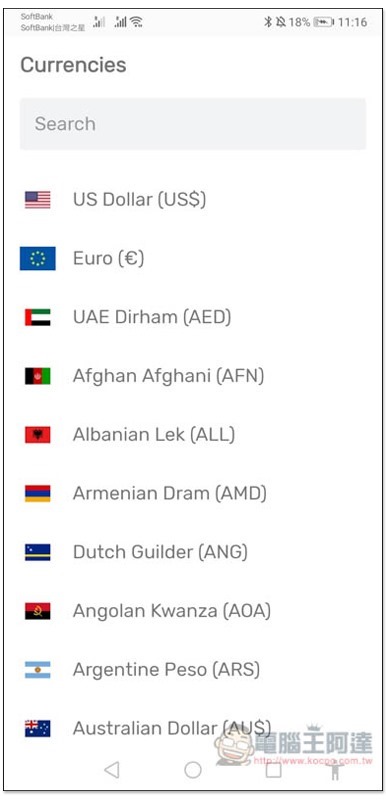Select Afghan Afghani (AFN)
Viewport: 386px width, 800px height.
click(x=193, y=377)
